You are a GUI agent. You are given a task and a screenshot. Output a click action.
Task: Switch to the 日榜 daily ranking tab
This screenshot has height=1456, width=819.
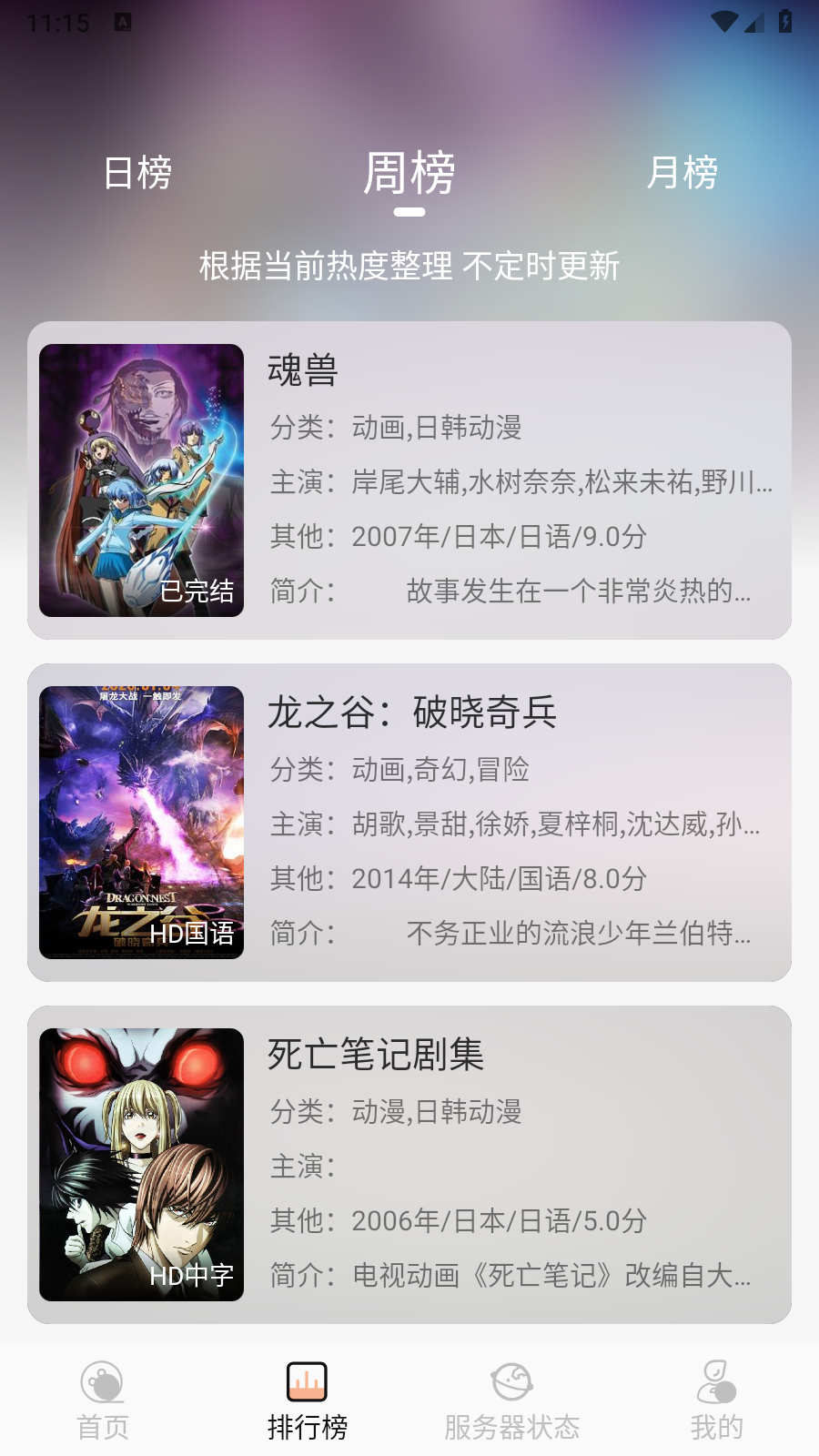[x=138, y=173]
